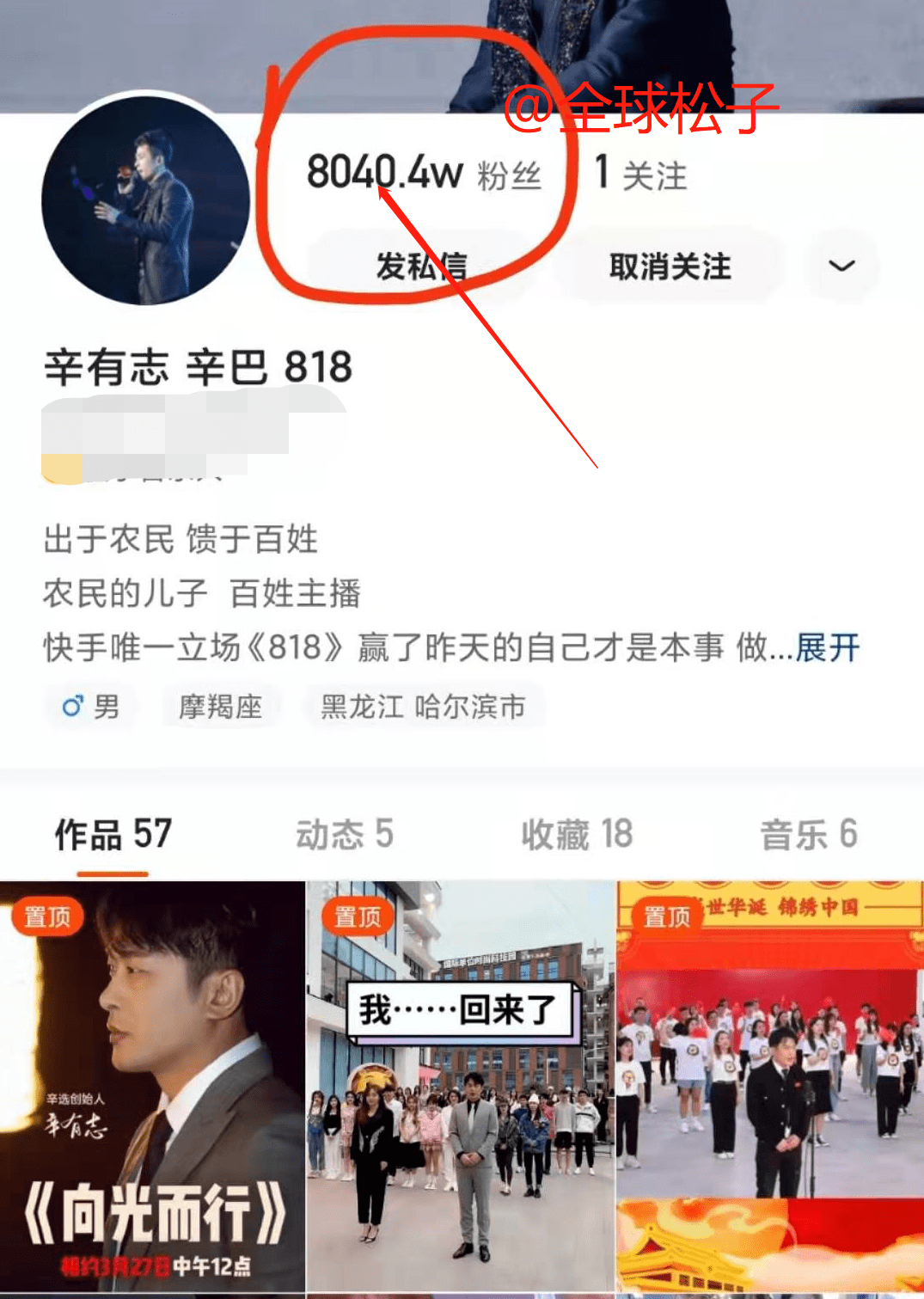Viewport: 924px width, 1299px height.
Task: Expand the bio with 展开
Action: 828,647
